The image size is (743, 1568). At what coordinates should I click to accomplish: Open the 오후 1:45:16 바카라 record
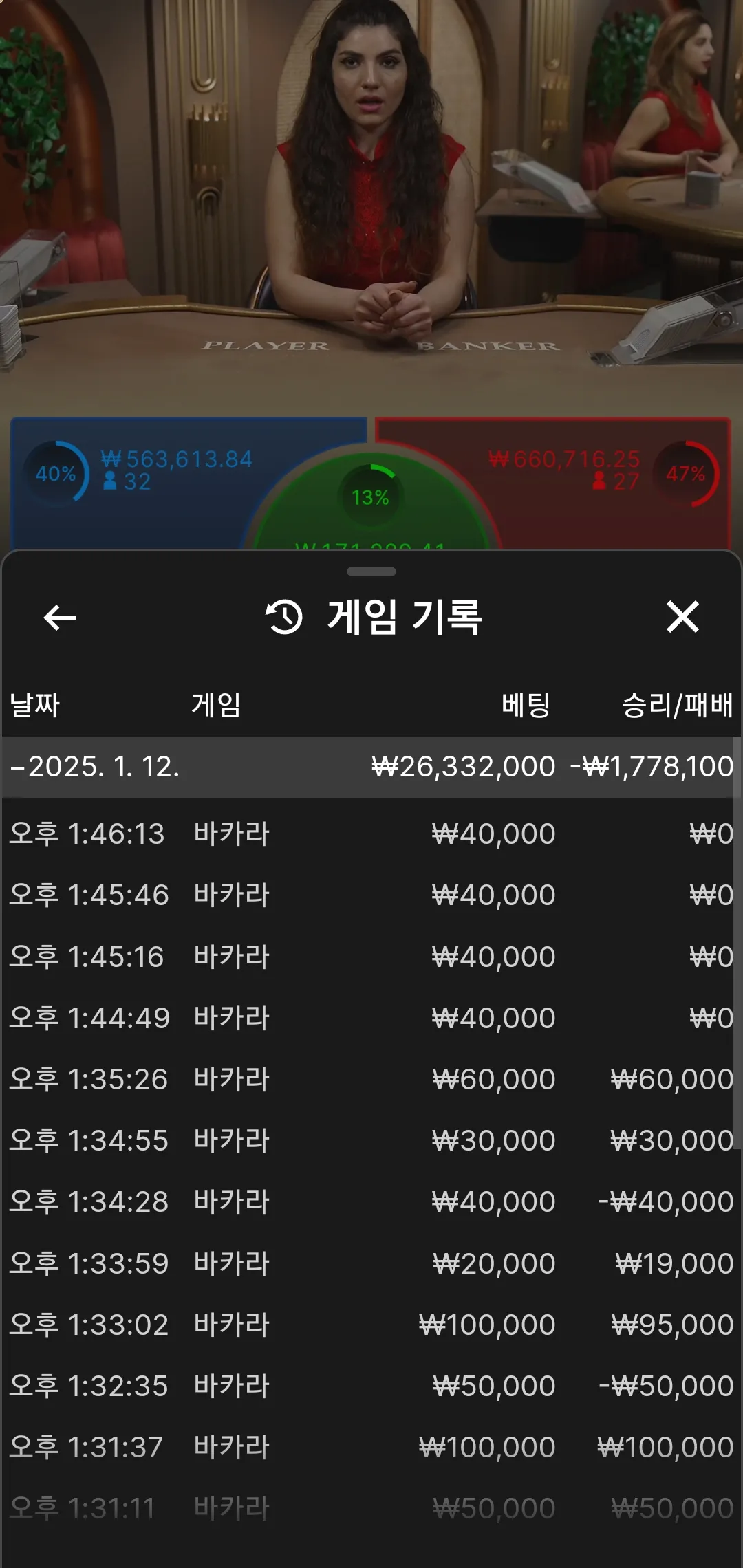coord(371,957)
